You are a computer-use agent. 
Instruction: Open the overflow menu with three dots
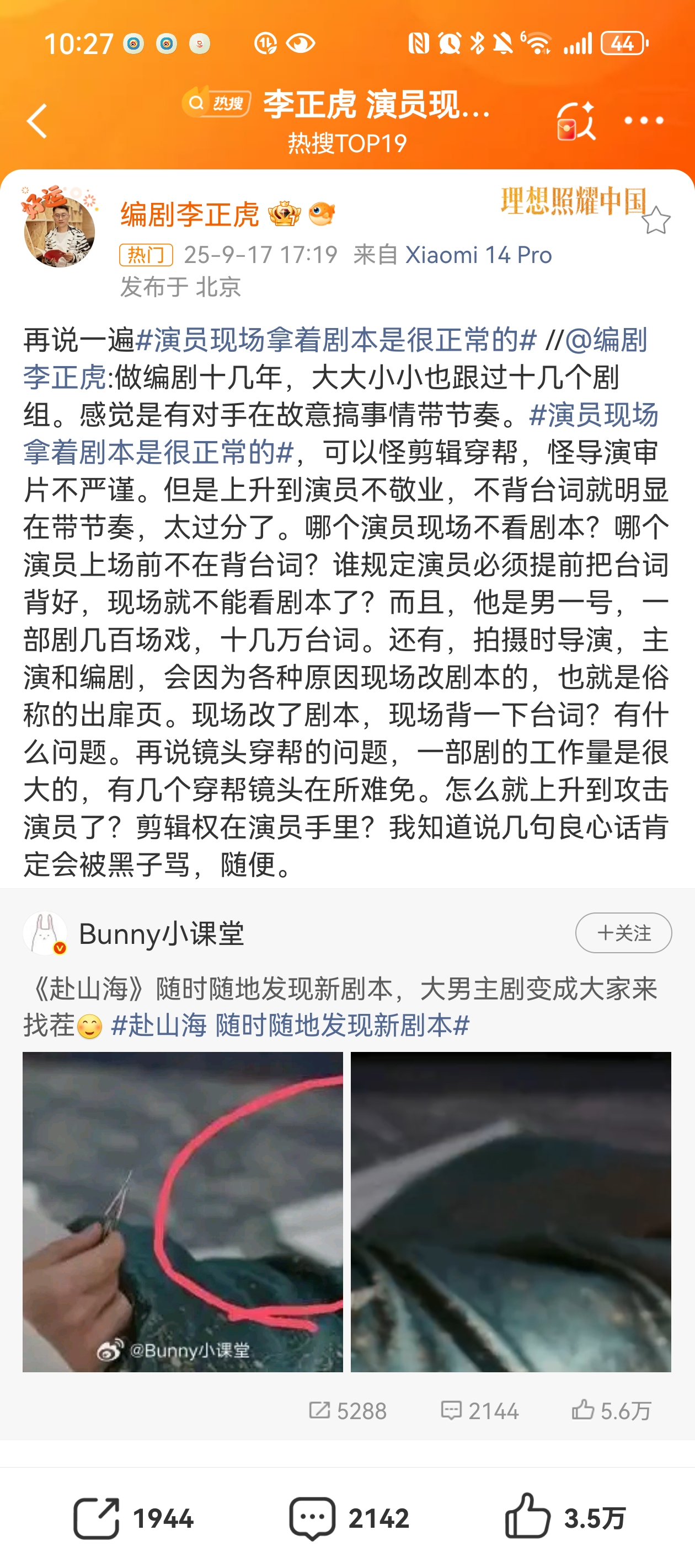click(643, 121)
